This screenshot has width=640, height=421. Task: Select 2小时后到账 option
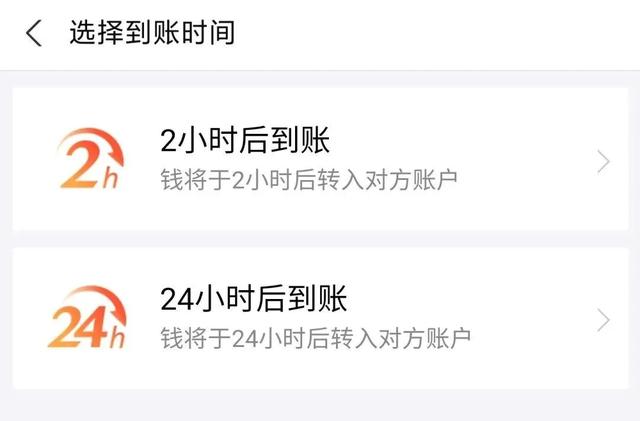click(x=320, y=160)
